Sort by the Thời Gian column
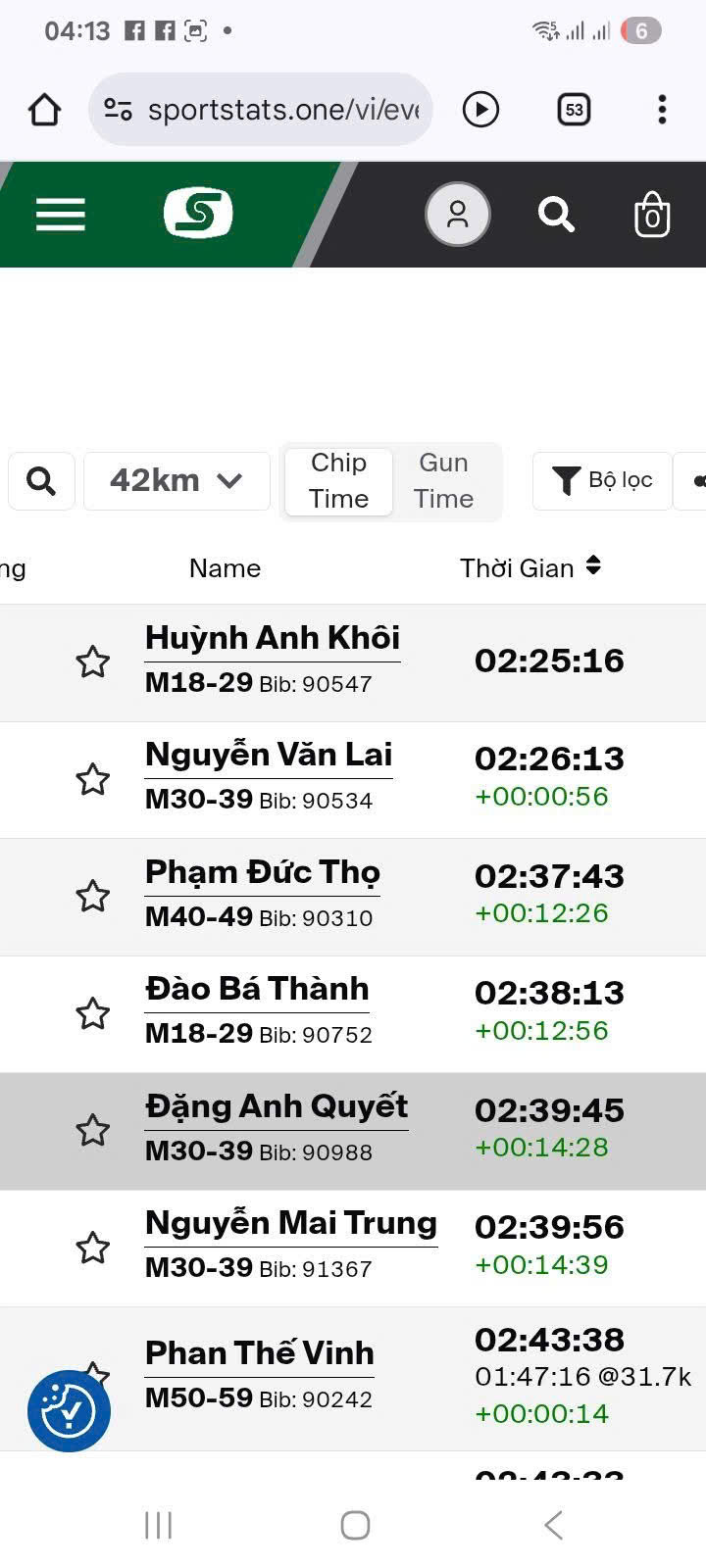 click(x=530, y=568)
